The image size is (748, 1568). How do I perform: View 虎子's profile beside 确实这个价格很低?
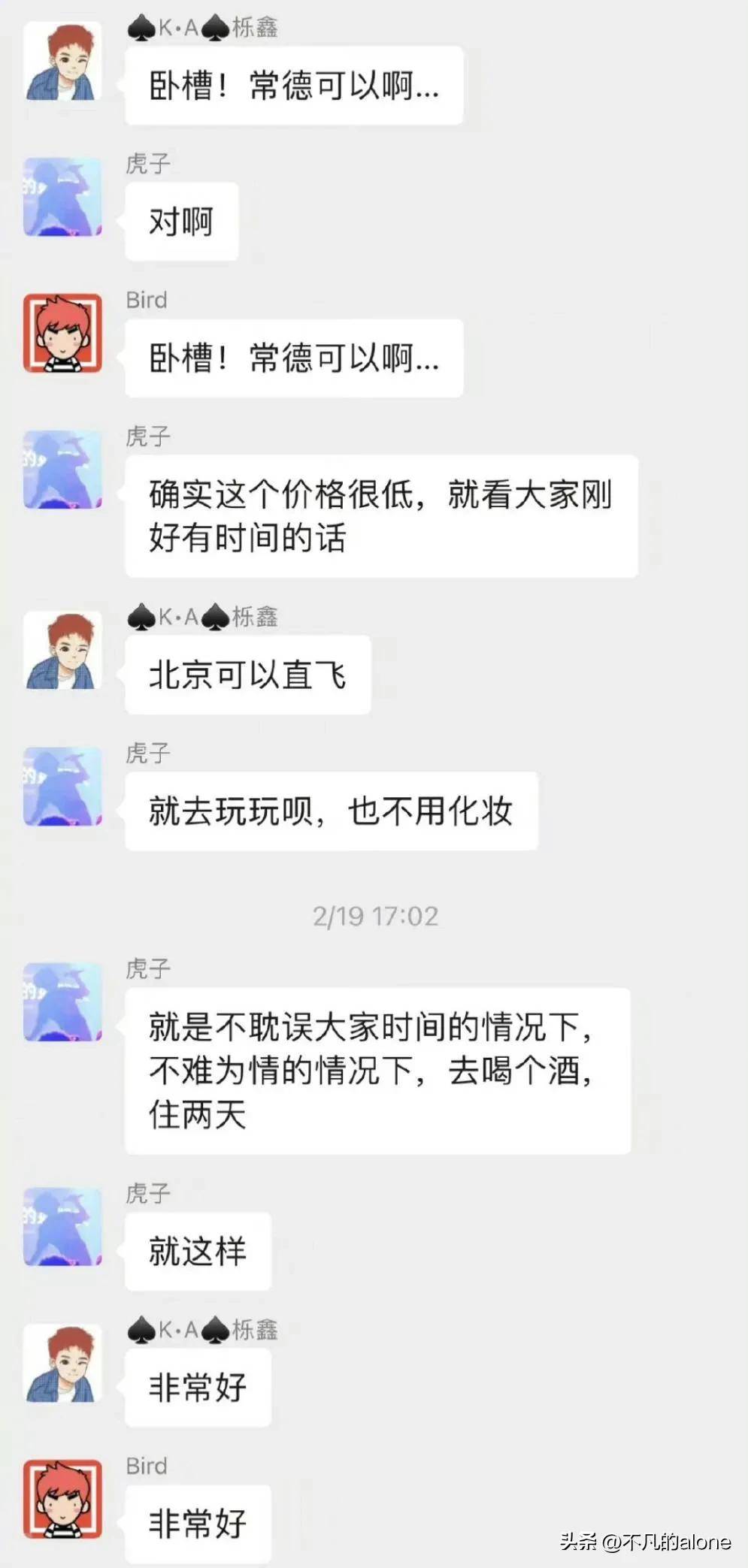tap(62, 470)
